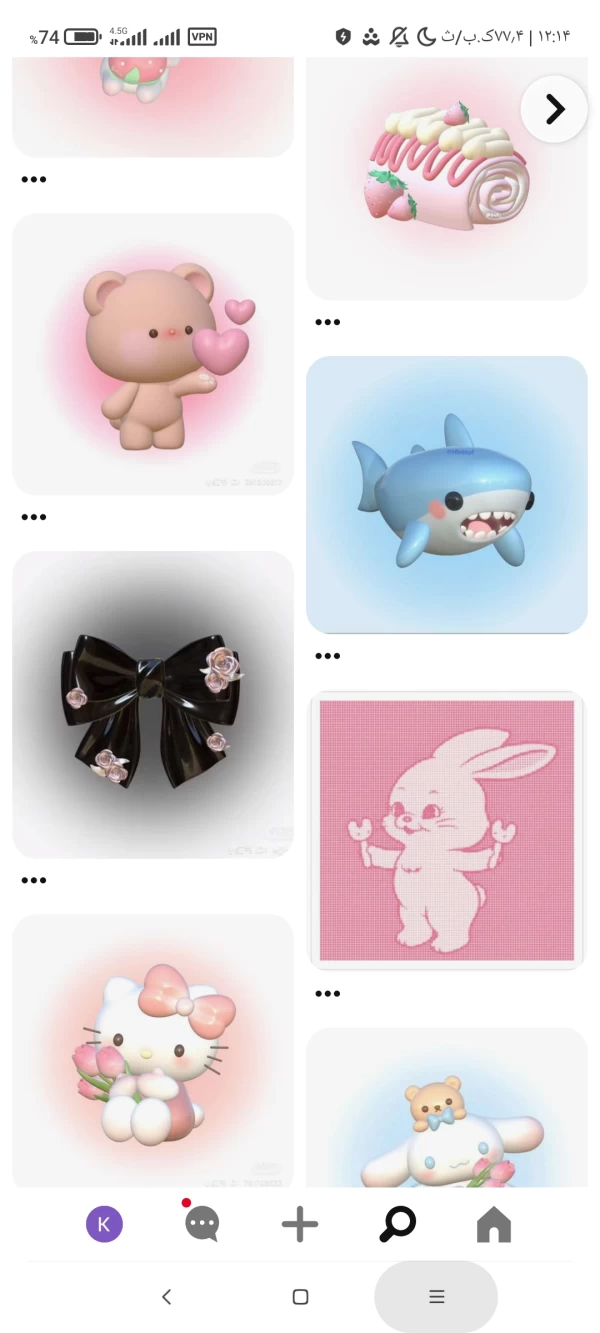Viewport: 600px width, 1333px height.
Task: Open the bear holding hearts pin
Action: [153, 353]
